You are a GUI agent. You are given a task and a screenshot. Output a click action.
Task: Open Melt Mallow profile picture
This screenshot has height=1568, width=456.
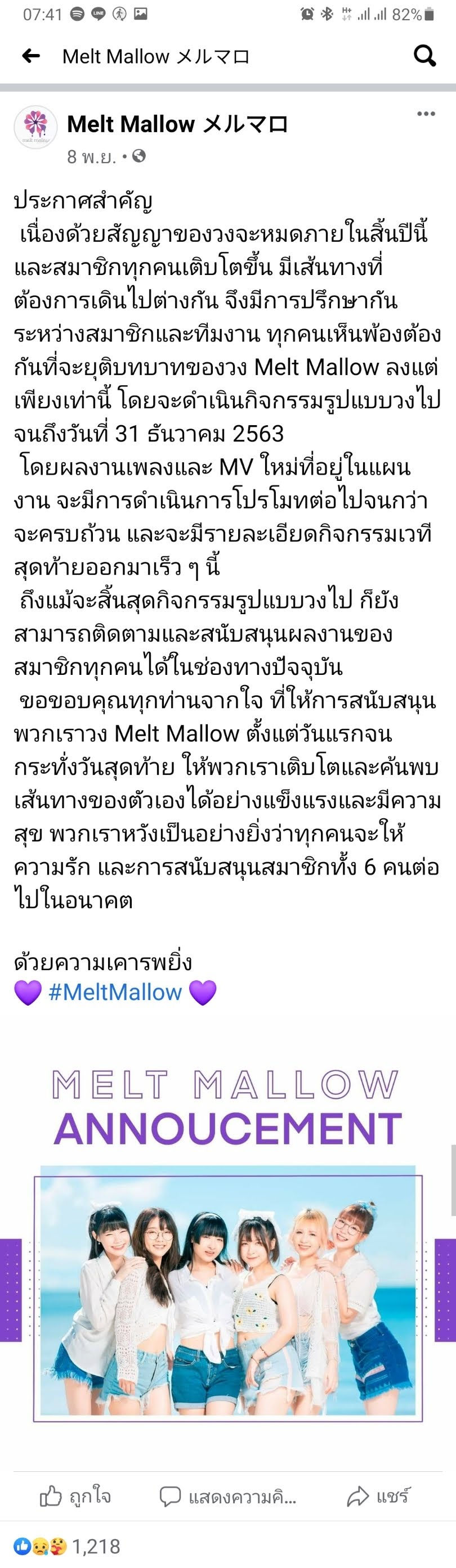35,125
